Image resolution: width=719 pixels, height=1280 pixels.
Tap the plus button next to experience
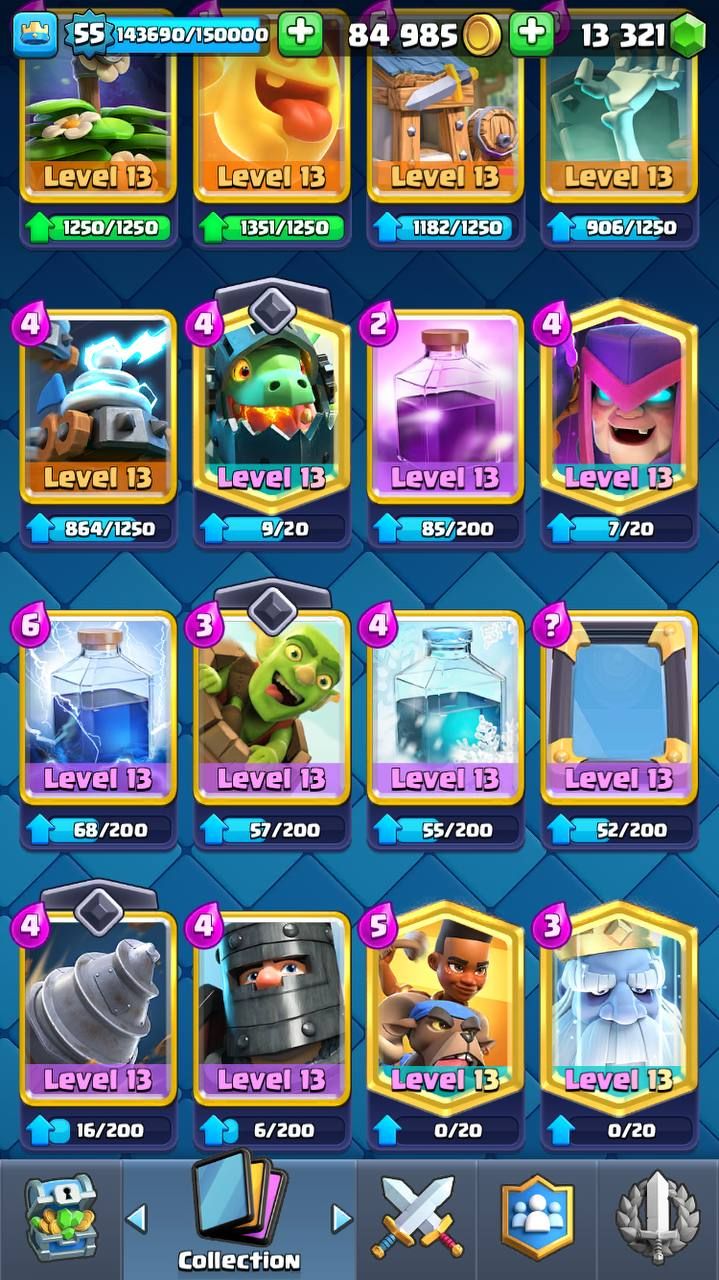(x=299, y=35)
